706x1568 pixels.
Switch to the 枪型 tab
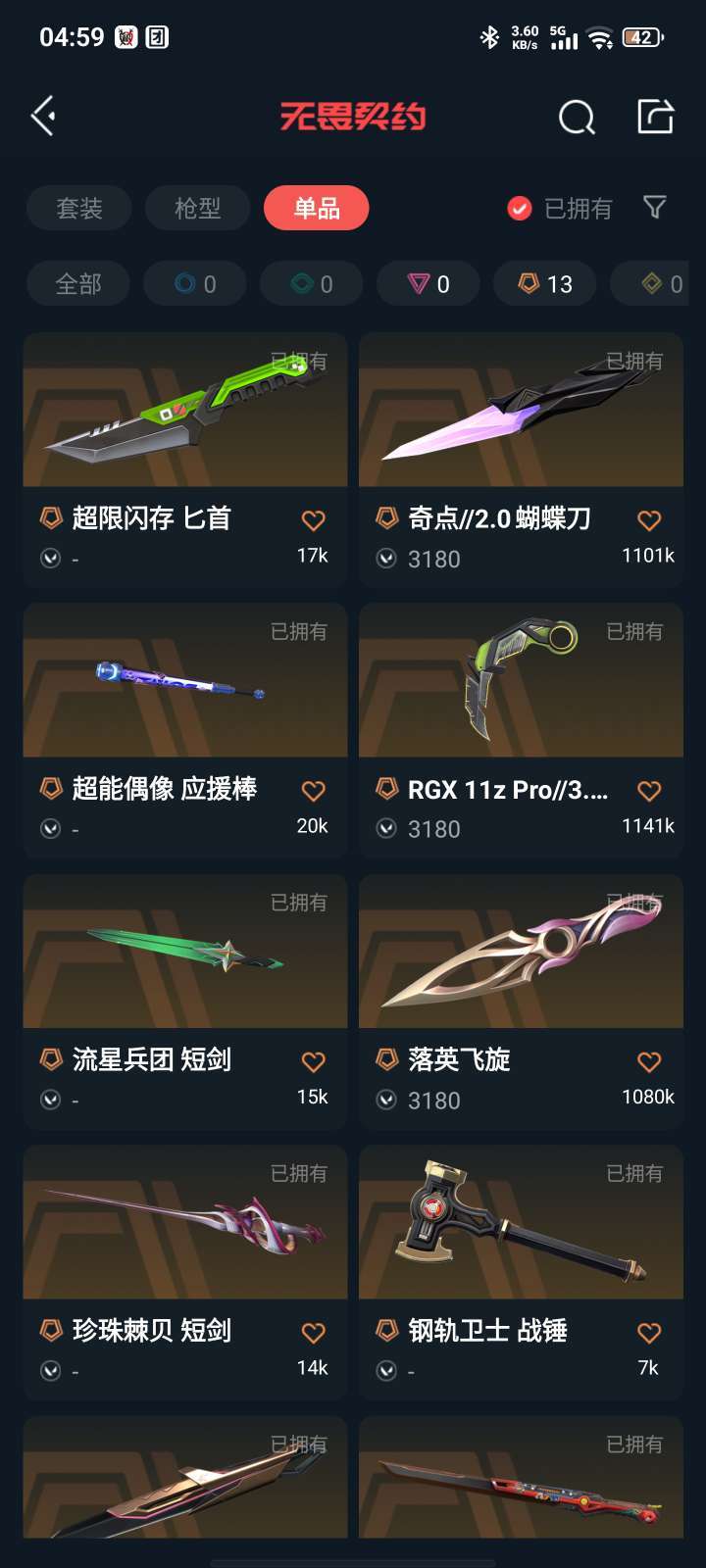pos(198,208)
